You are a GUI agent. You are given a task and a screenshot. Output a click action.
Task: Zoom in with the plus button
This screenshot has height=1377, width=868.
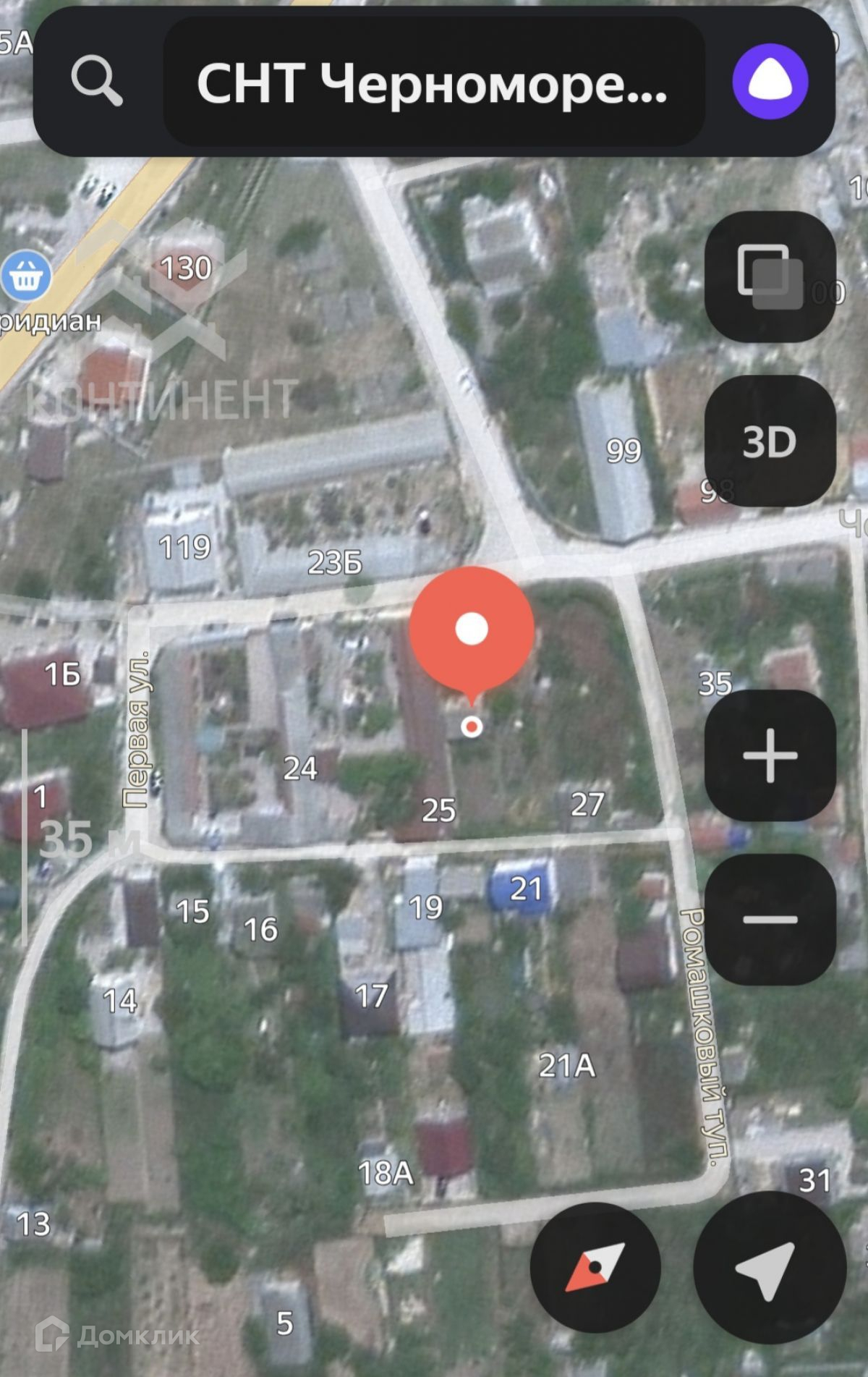click(x=770, y=755)
